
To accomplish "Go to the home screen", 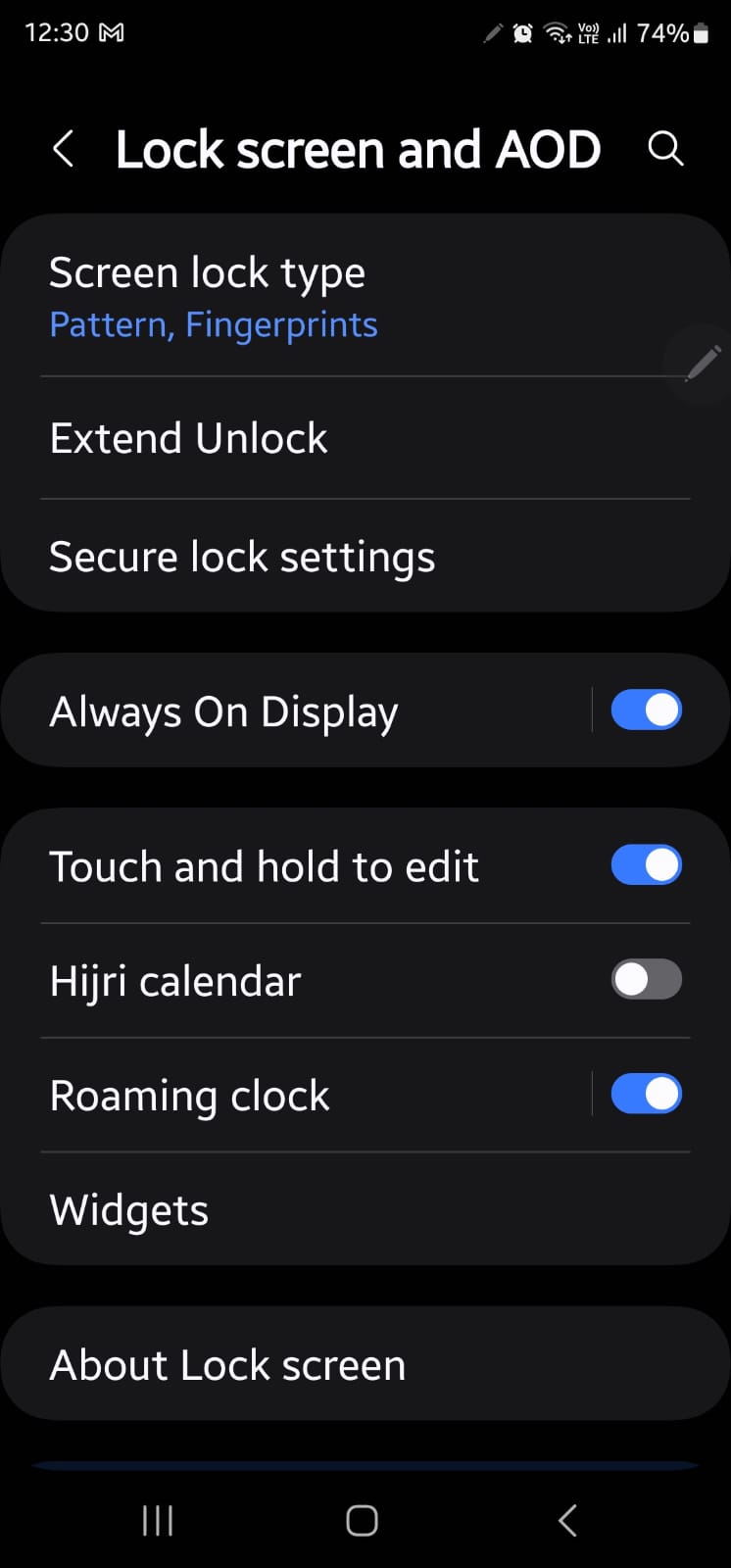I will [x=363, y=1520].
